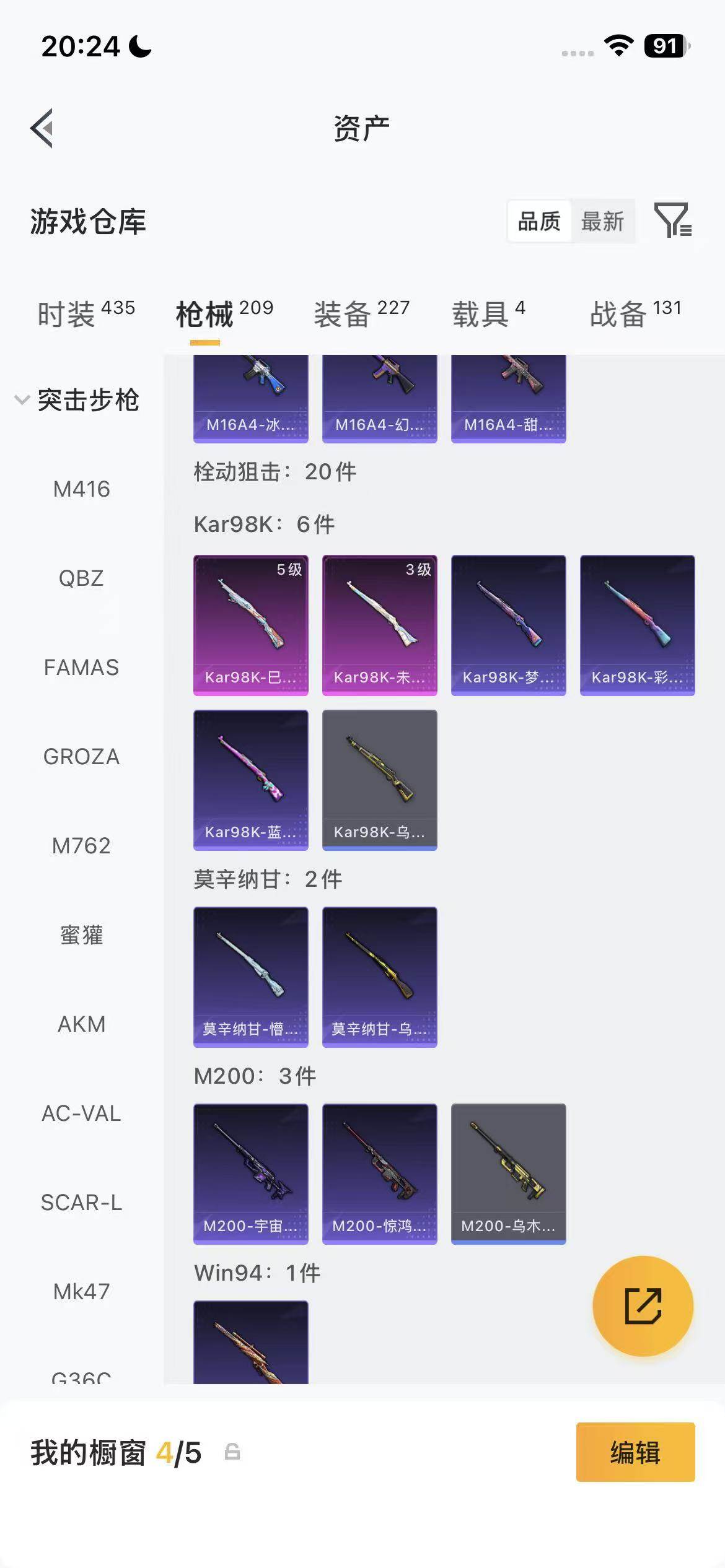Open the SCAR-L weapon category
Viewport: 725px width, 1568px height.
tap(83, 1203)
